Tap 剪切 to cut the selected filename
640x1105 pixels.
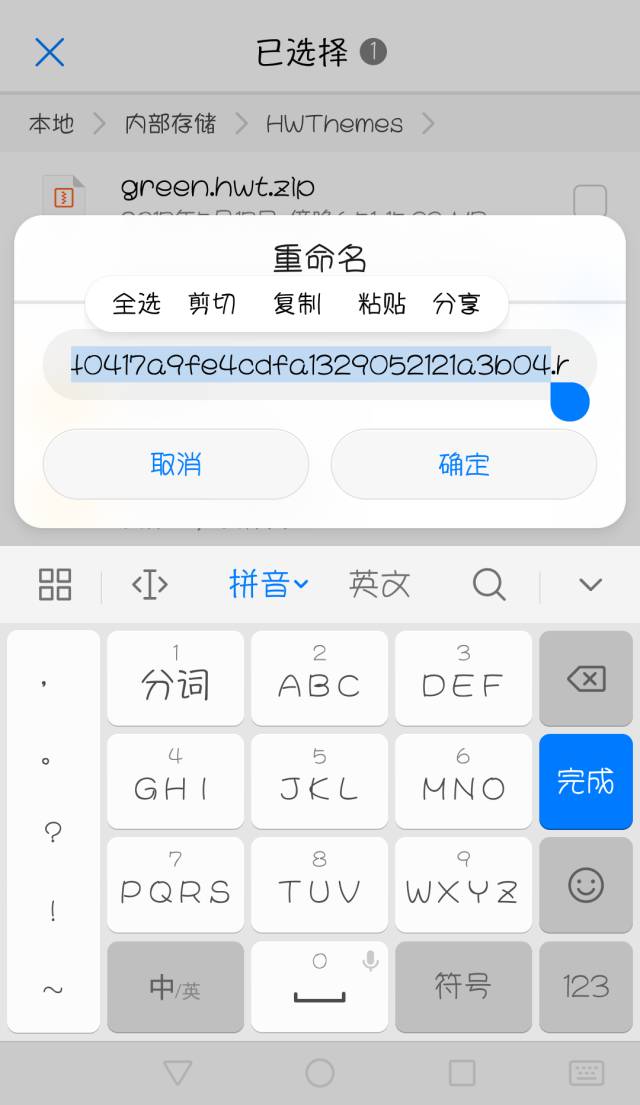click(212, 304)
